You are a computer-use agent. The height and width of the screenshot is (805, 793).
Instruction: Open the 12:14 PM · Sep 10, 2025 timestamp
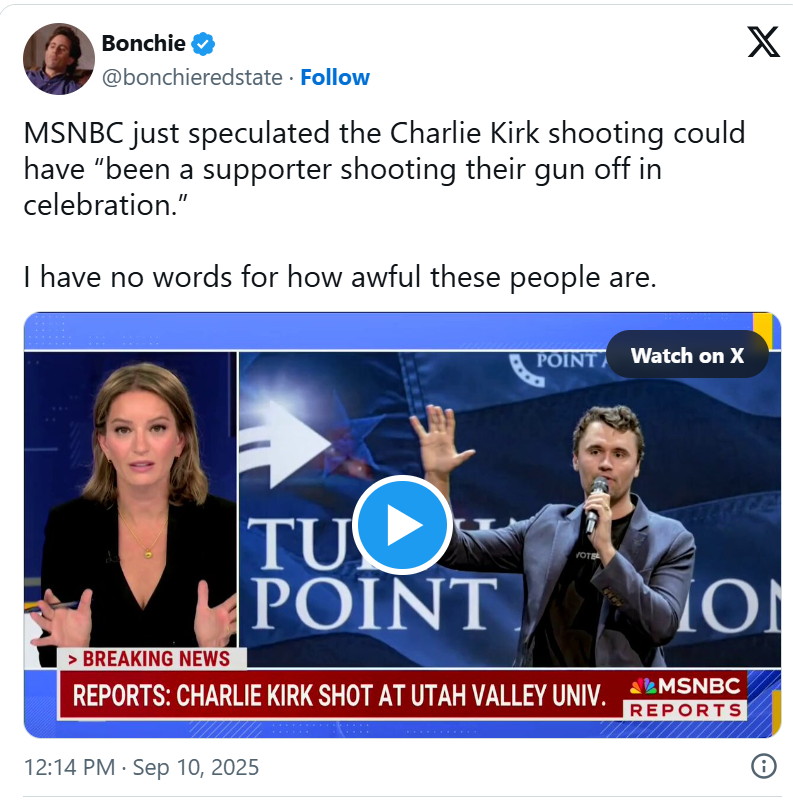coord(141,767)
